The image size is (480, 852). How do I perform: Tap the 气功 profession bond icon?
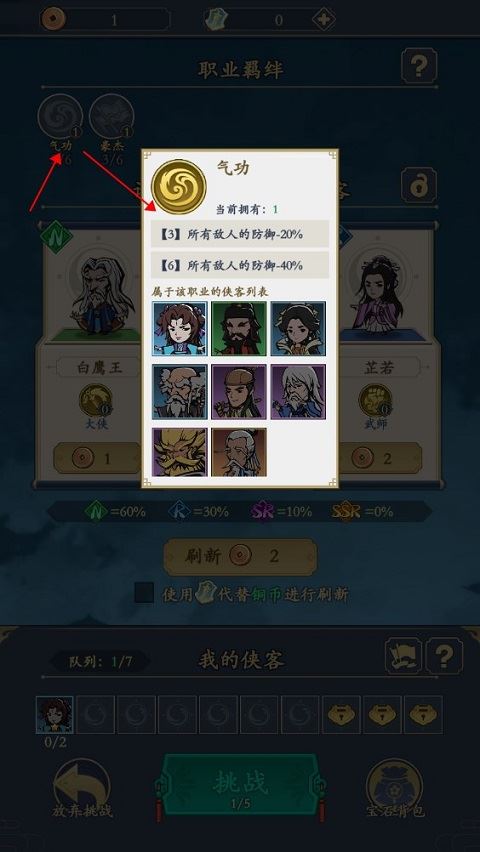(60, 116)
